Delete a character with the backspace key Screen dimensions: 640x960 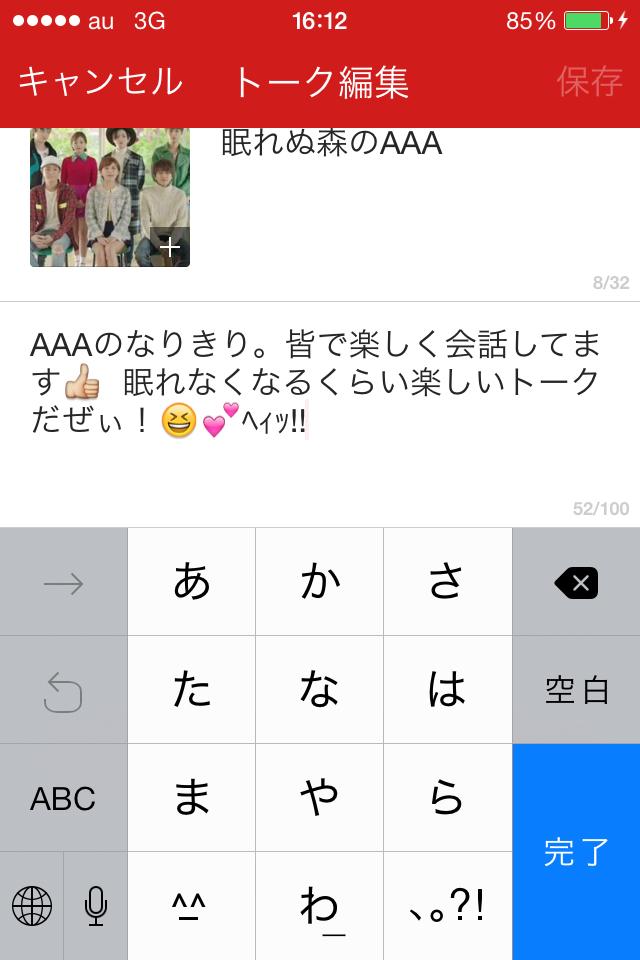pyautogui.click(x=576, y=582)
